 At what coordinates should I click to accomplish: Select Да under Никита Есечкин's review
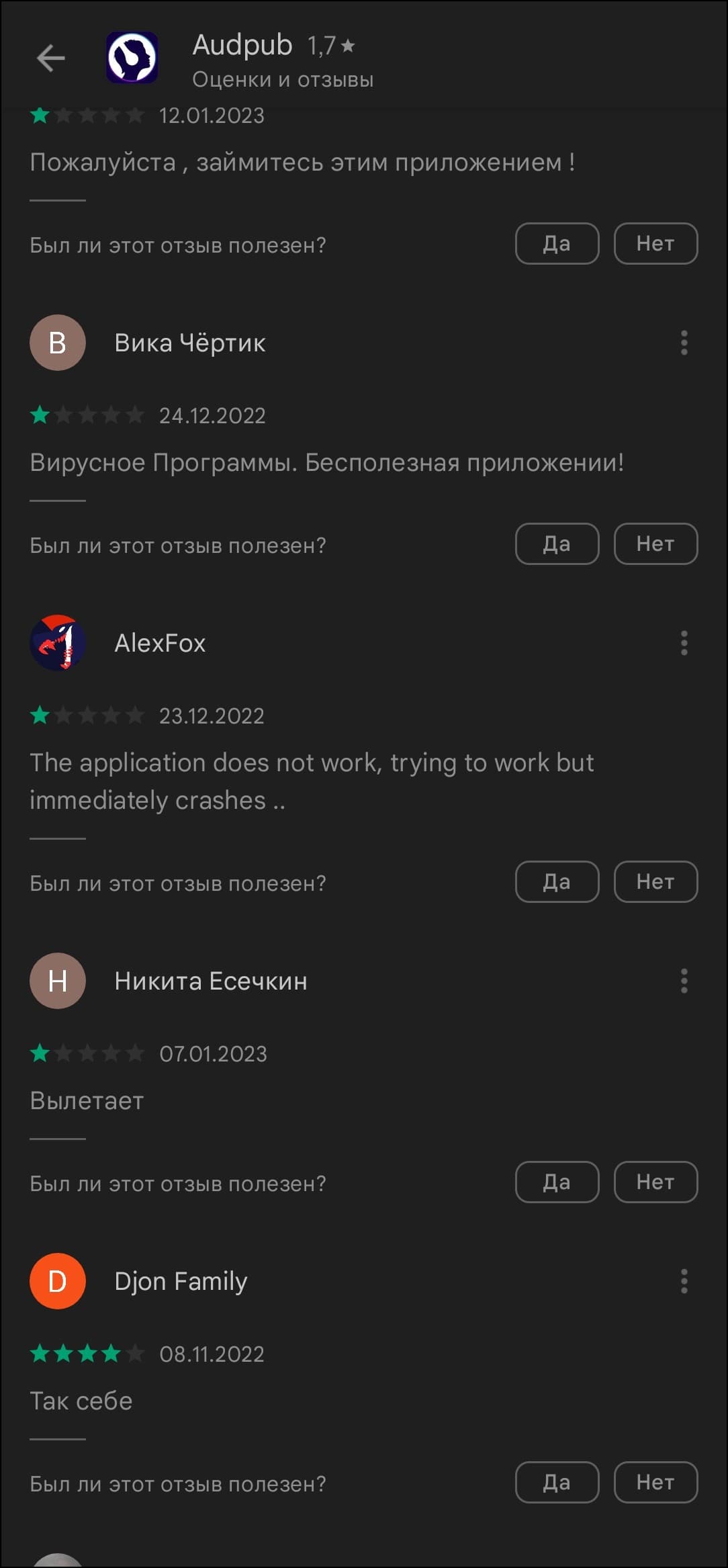pyautogui.click(x=557, y=1182)
